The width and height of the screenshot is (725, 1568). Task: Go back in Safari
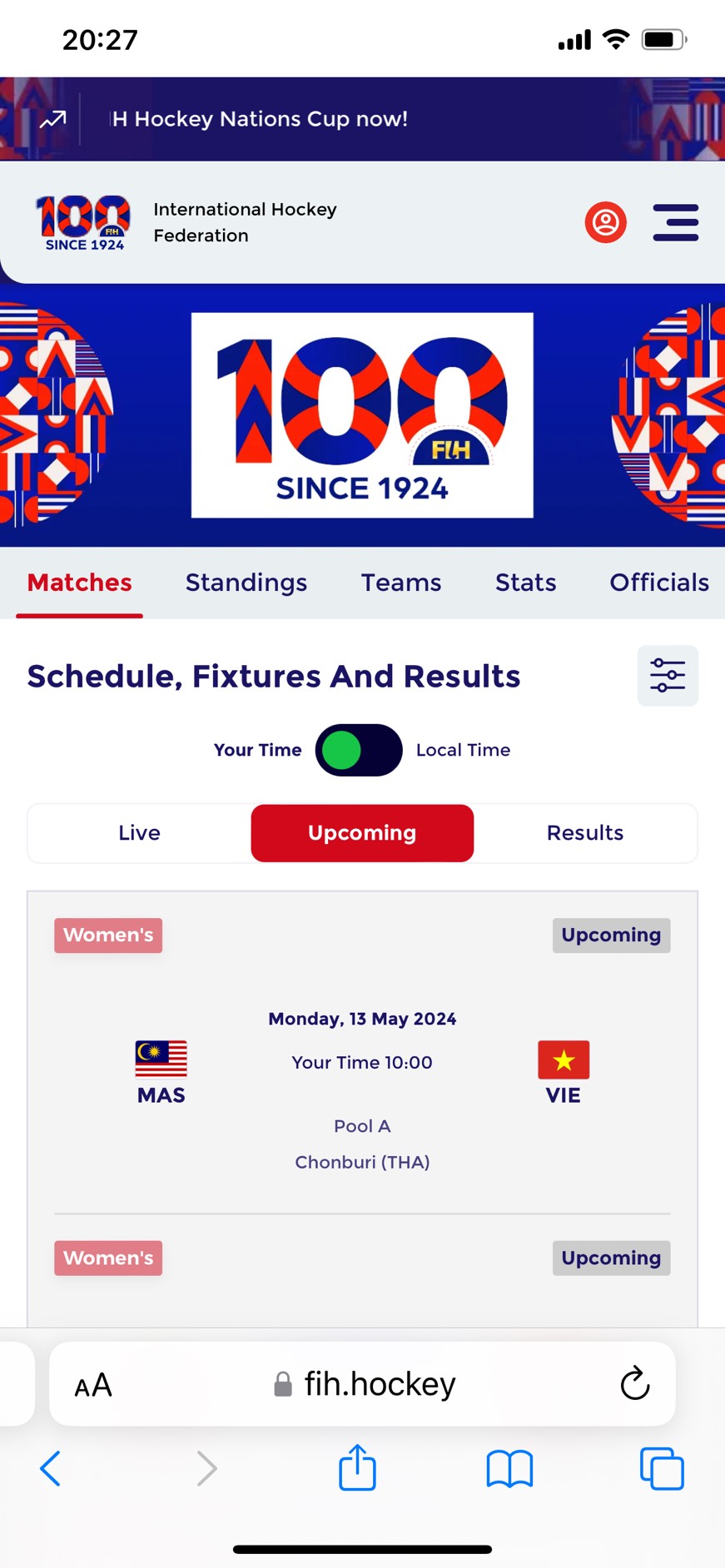(x=51, y=1468)
